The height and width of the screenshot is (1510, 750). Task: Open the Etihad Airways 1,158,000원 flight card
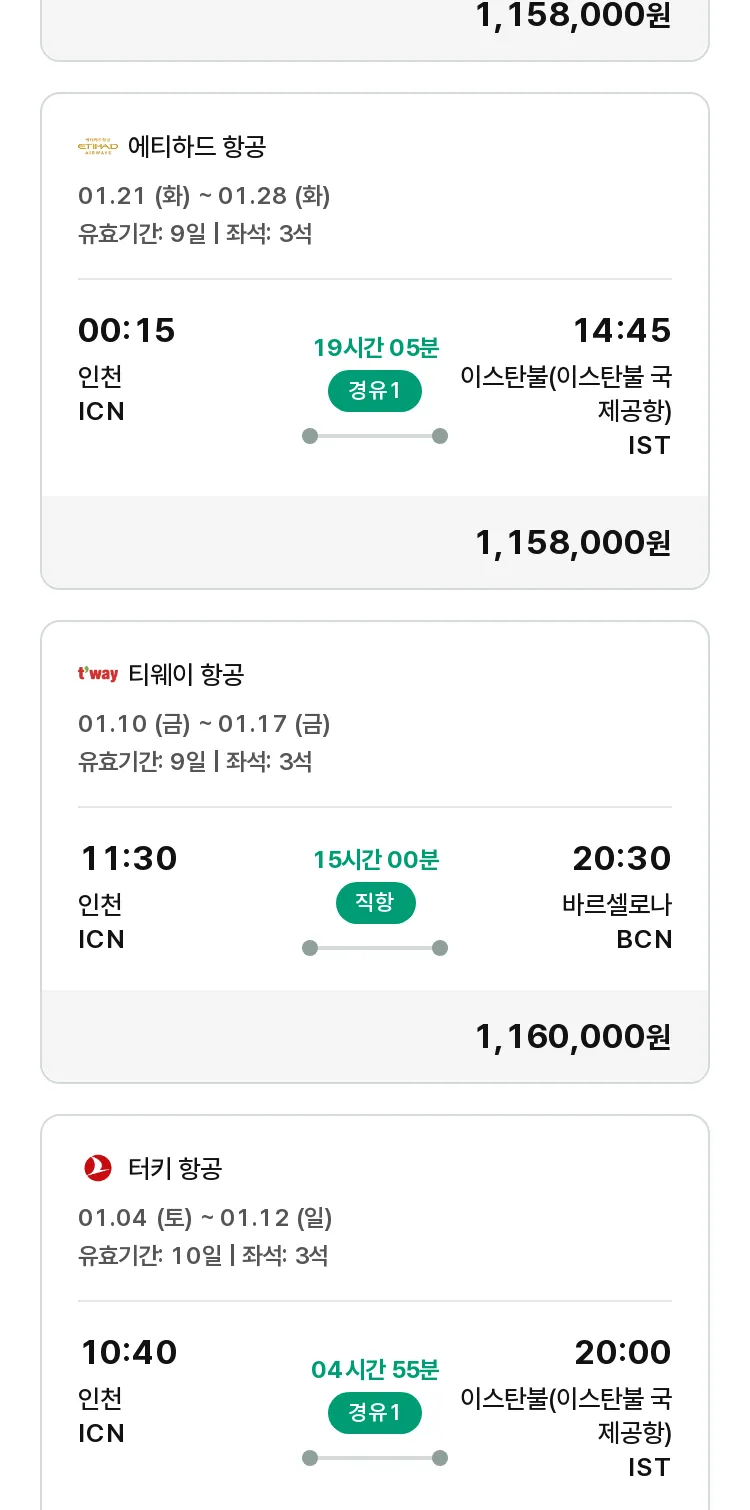[x=375, y=341]
